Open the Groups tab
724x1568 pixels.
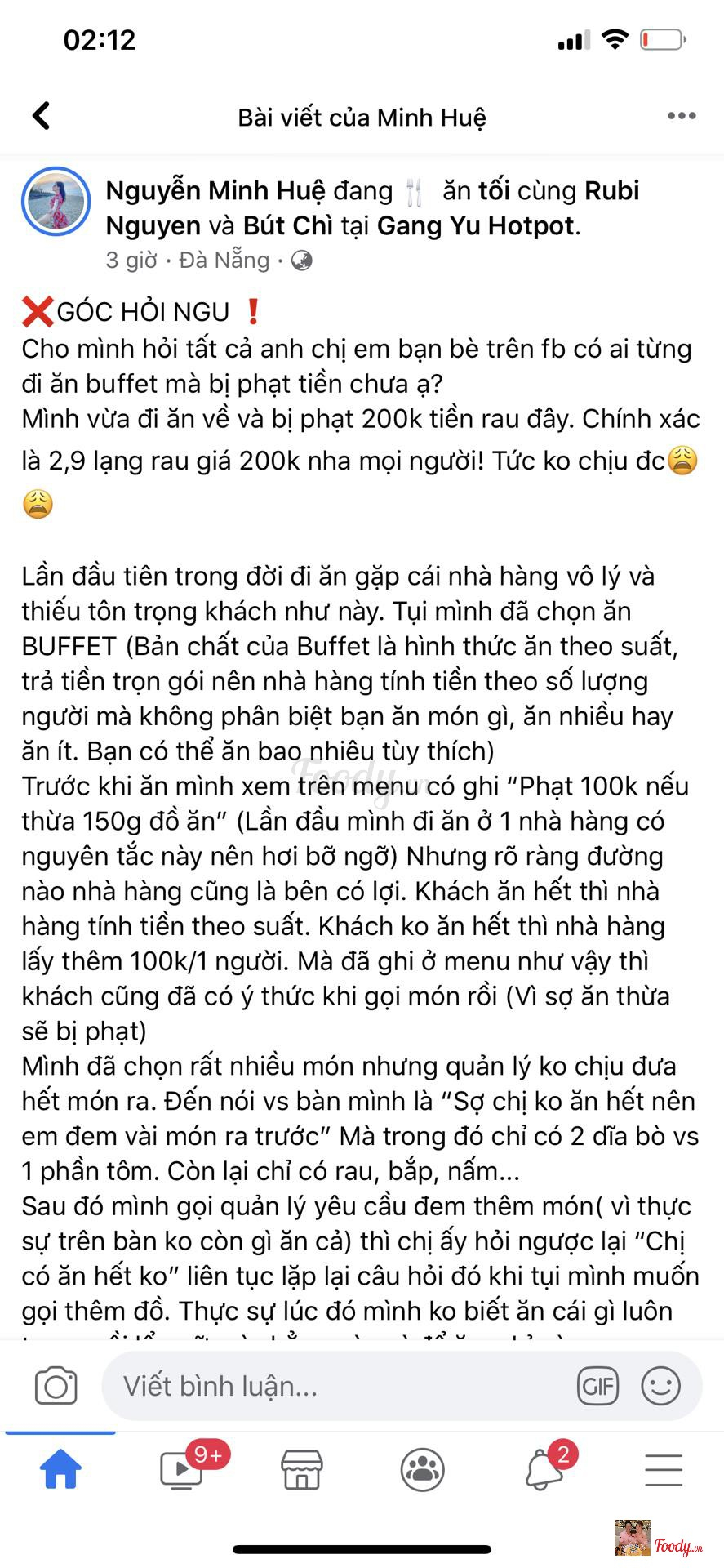click(x=422, y=1470)
